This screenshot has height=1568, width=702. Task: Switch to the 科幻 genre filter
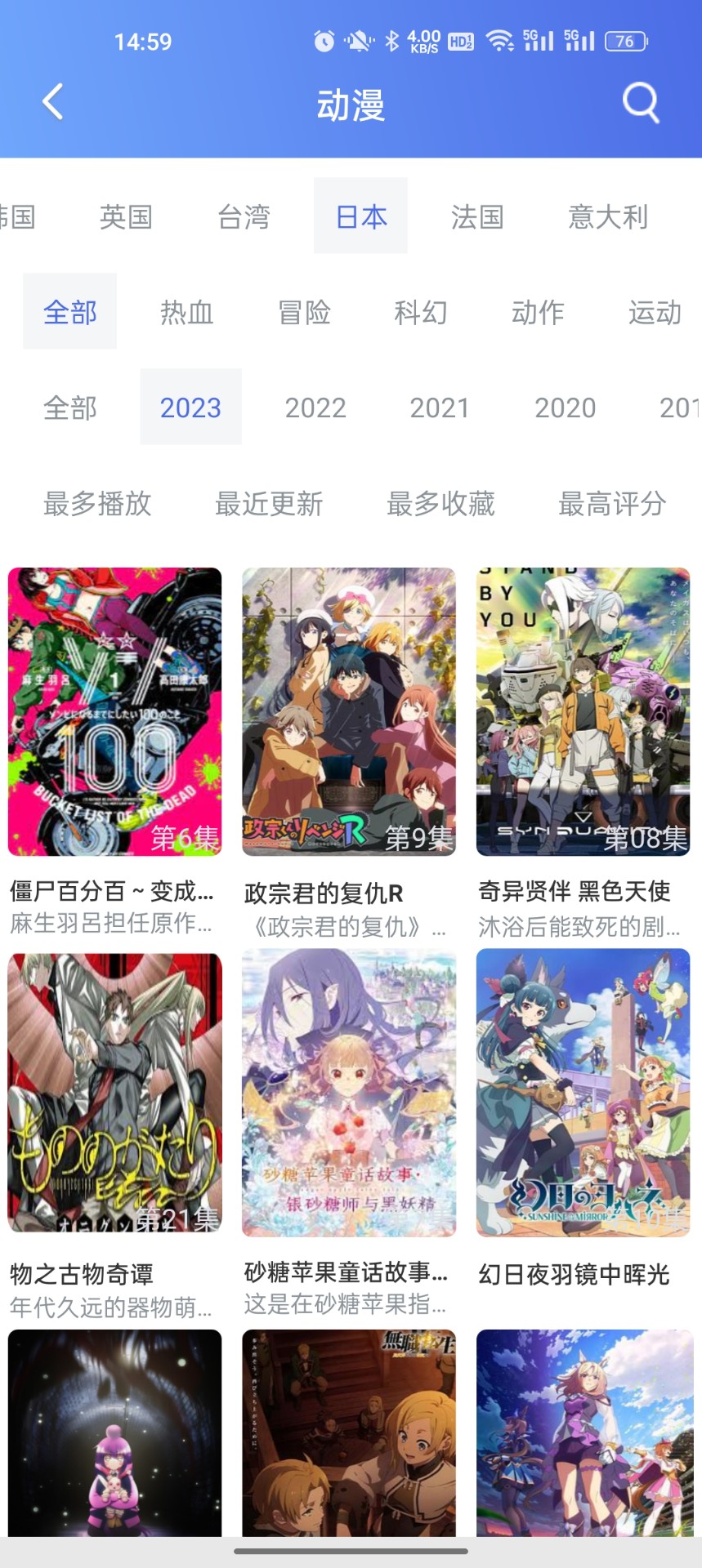[x=422, y=312]
